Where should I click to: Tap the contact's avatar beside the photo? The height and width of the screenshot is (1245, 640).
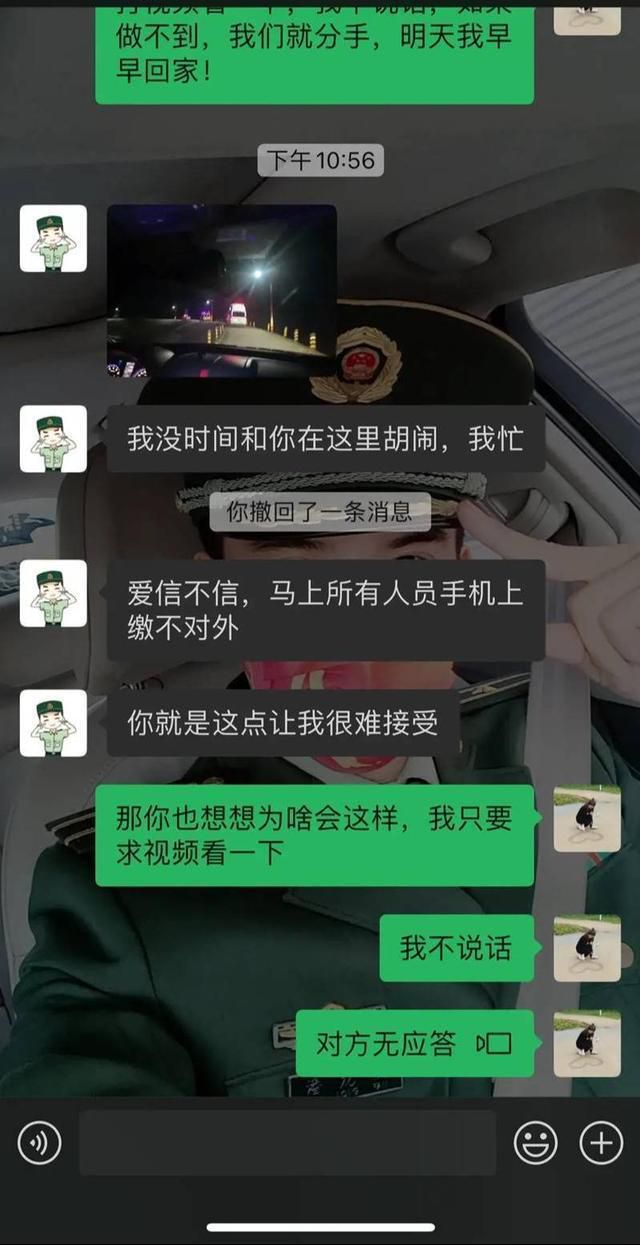point(53,238)
